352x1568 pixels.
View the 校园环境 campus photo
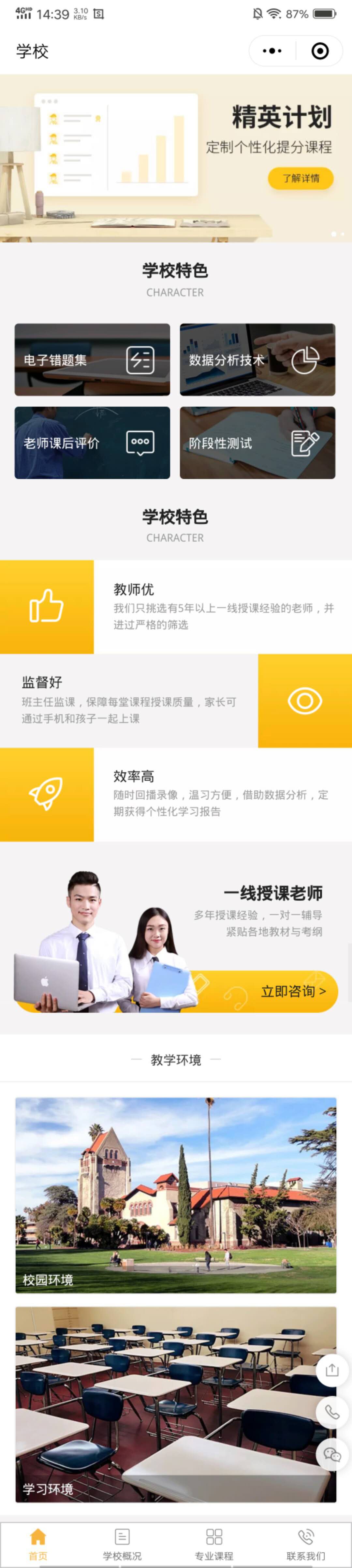pyautogui.click(x=176, y=1195)
